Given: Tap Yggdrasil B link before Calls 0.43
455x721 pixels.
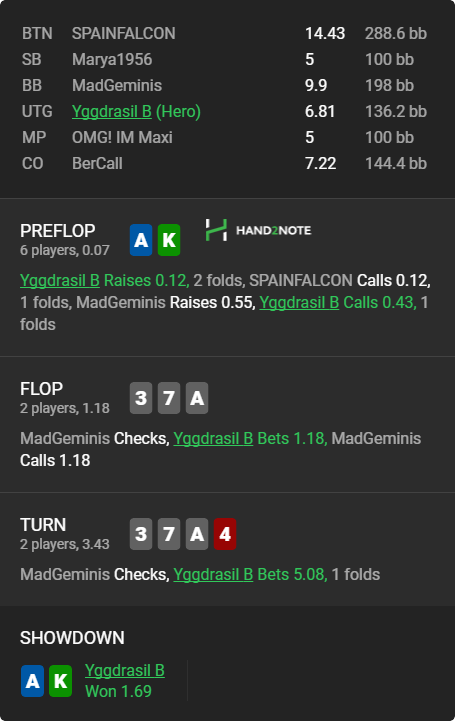Looking at the screenshot, I should [x=299, y=303].
